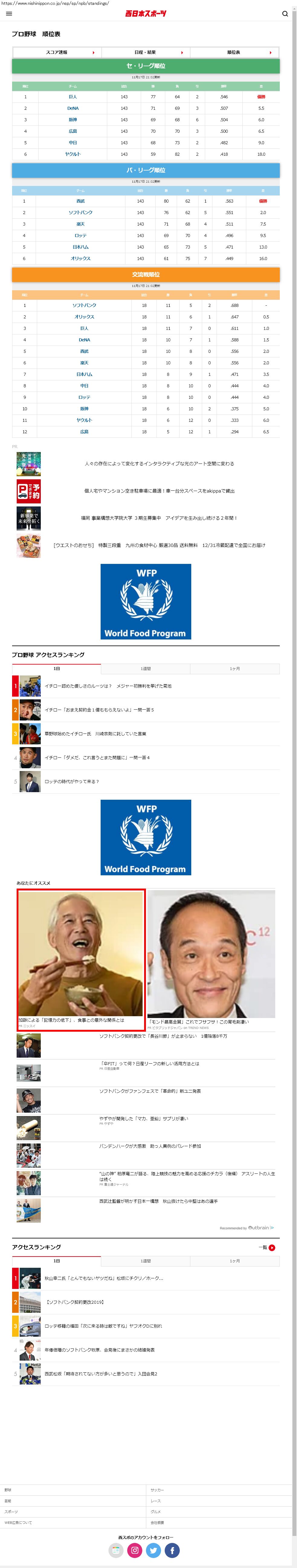The image size is (297, 1568).
Task: Switch プロ野球 ranking to the 1週間 tab
Action: coord(145,668)
